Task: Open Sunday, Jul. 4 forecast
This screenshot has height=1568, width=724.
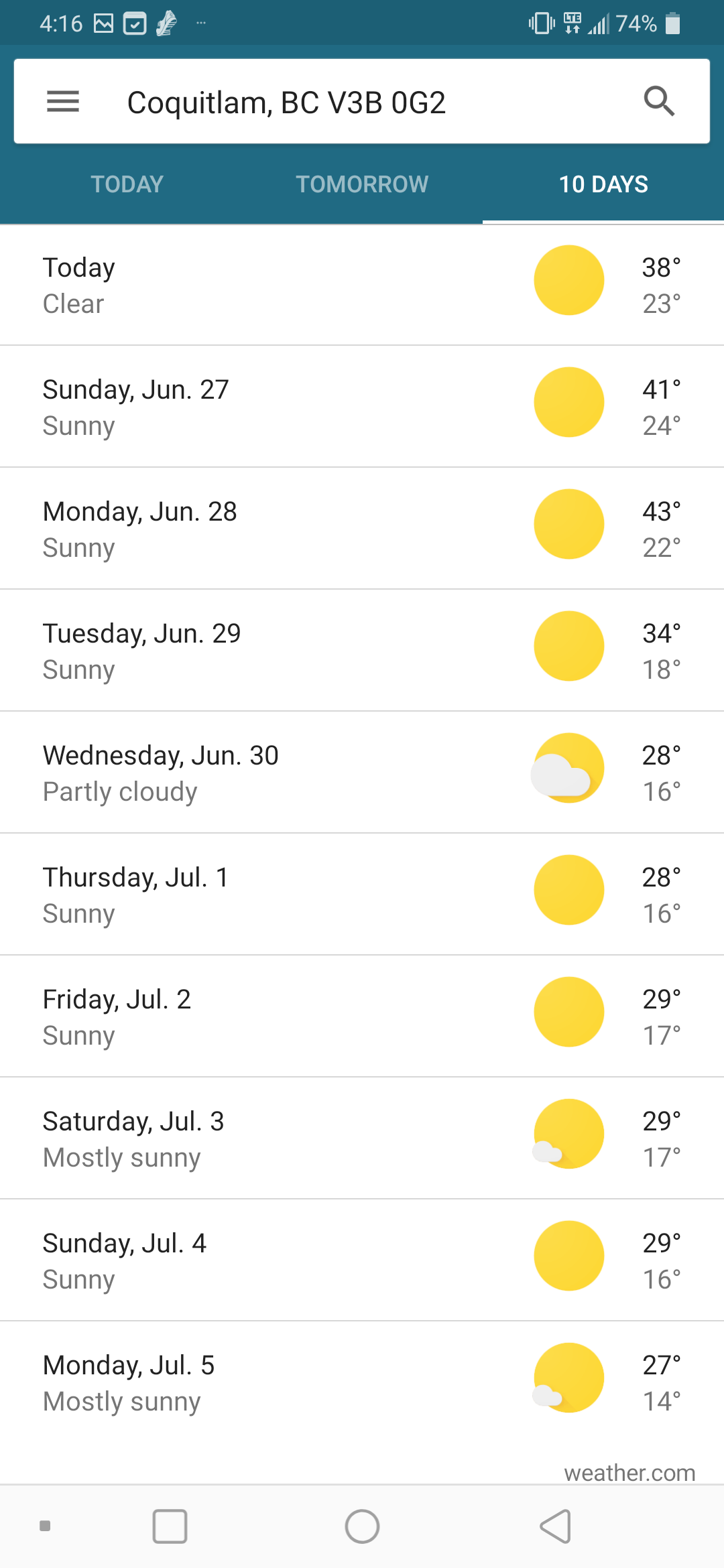Action: pyautogui.click(x=362, y=1261)
